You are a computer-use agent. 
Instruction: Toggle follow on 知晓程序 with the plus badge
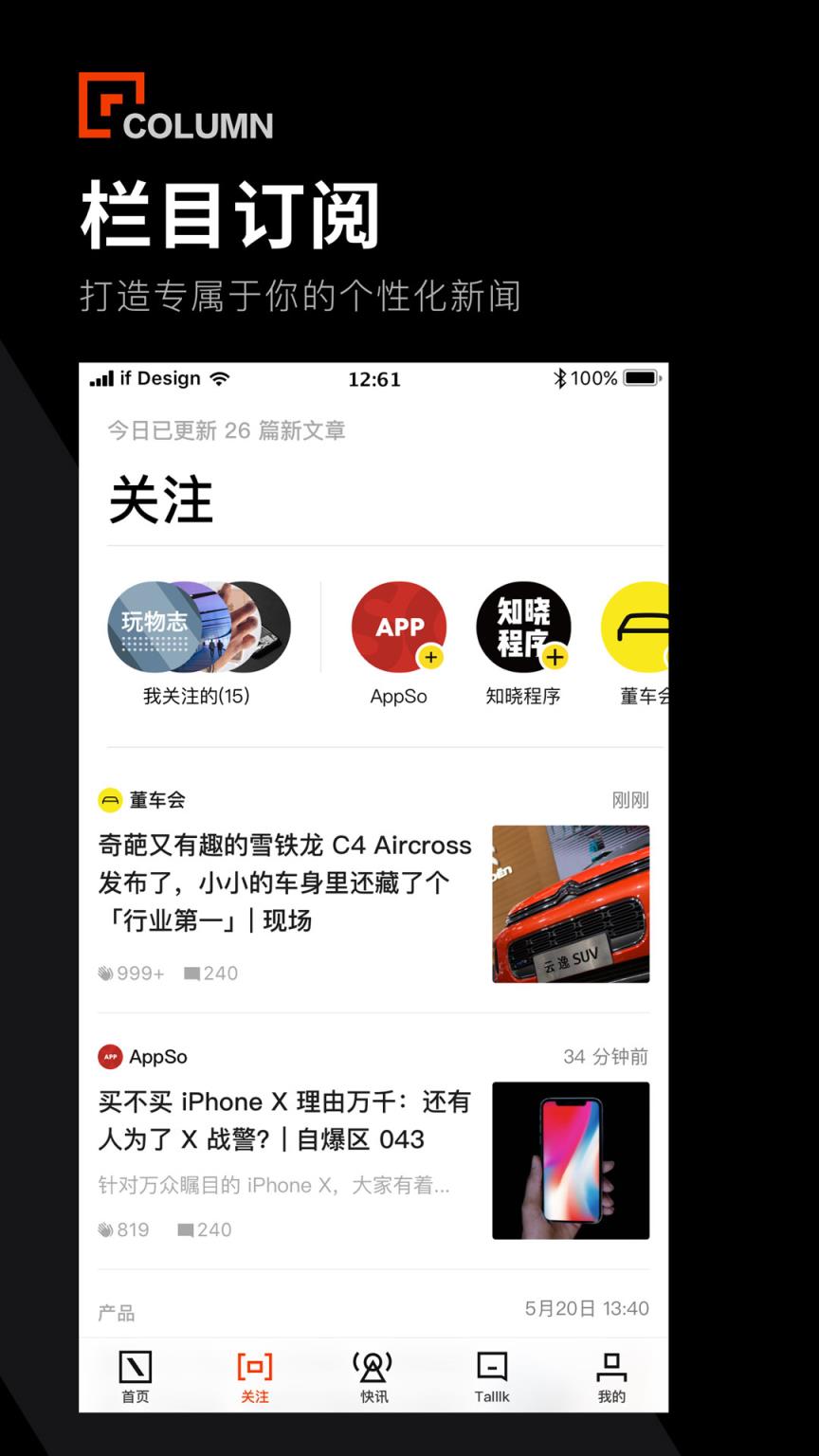point(556,656)
